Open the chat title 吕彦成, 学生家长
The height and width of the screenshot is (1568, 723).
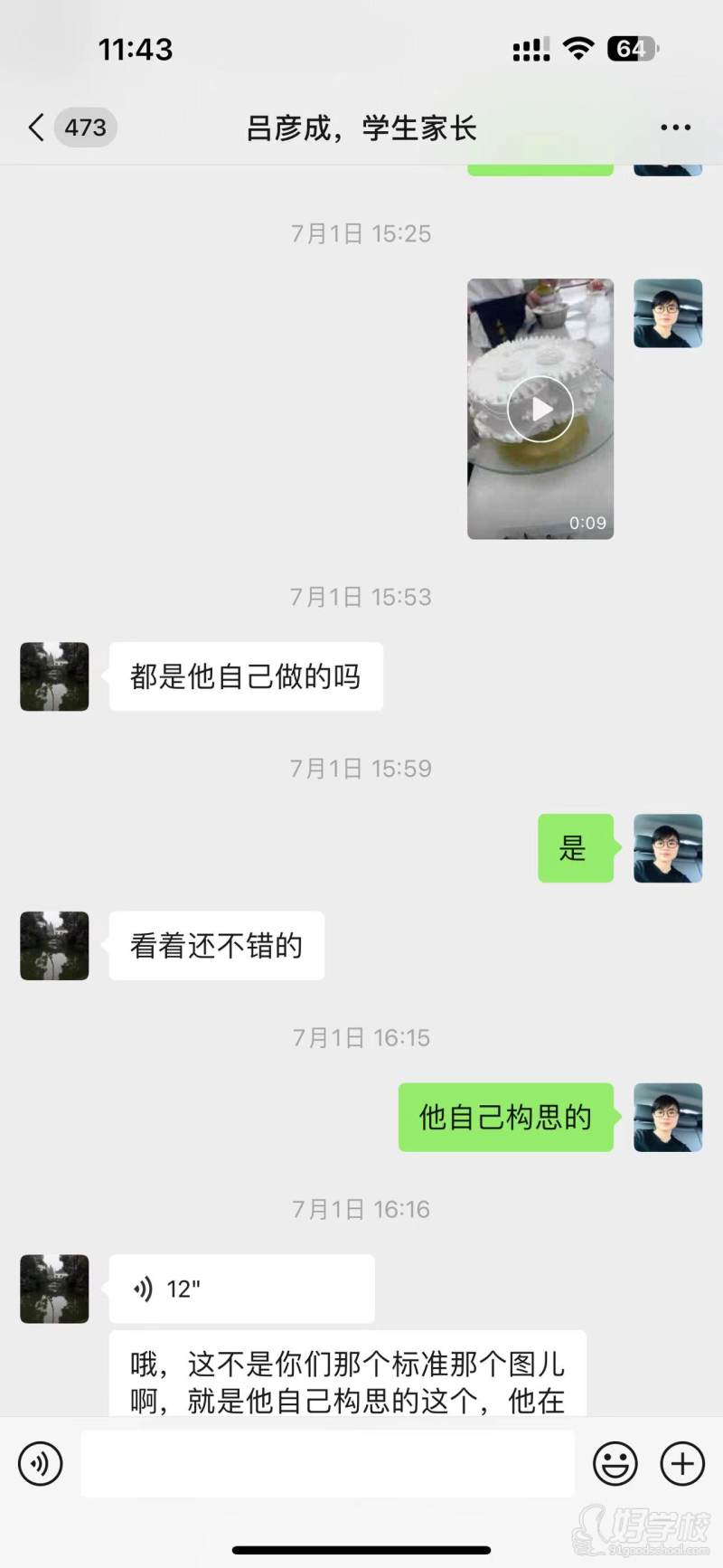click(361, 128)
